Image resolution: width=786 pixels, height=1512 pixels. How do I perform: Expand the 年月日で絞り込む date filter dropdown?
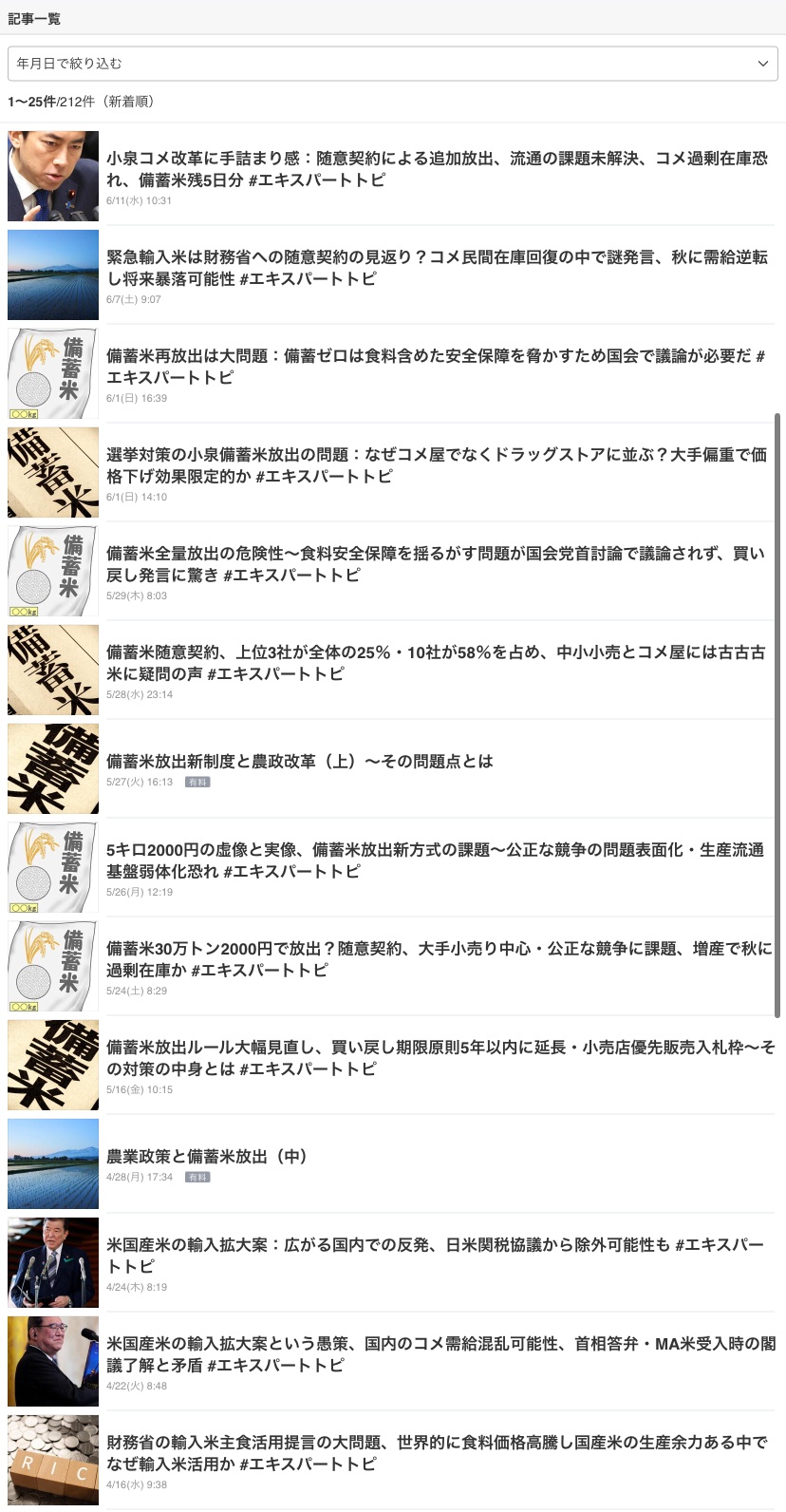click(x=392, y=64)
